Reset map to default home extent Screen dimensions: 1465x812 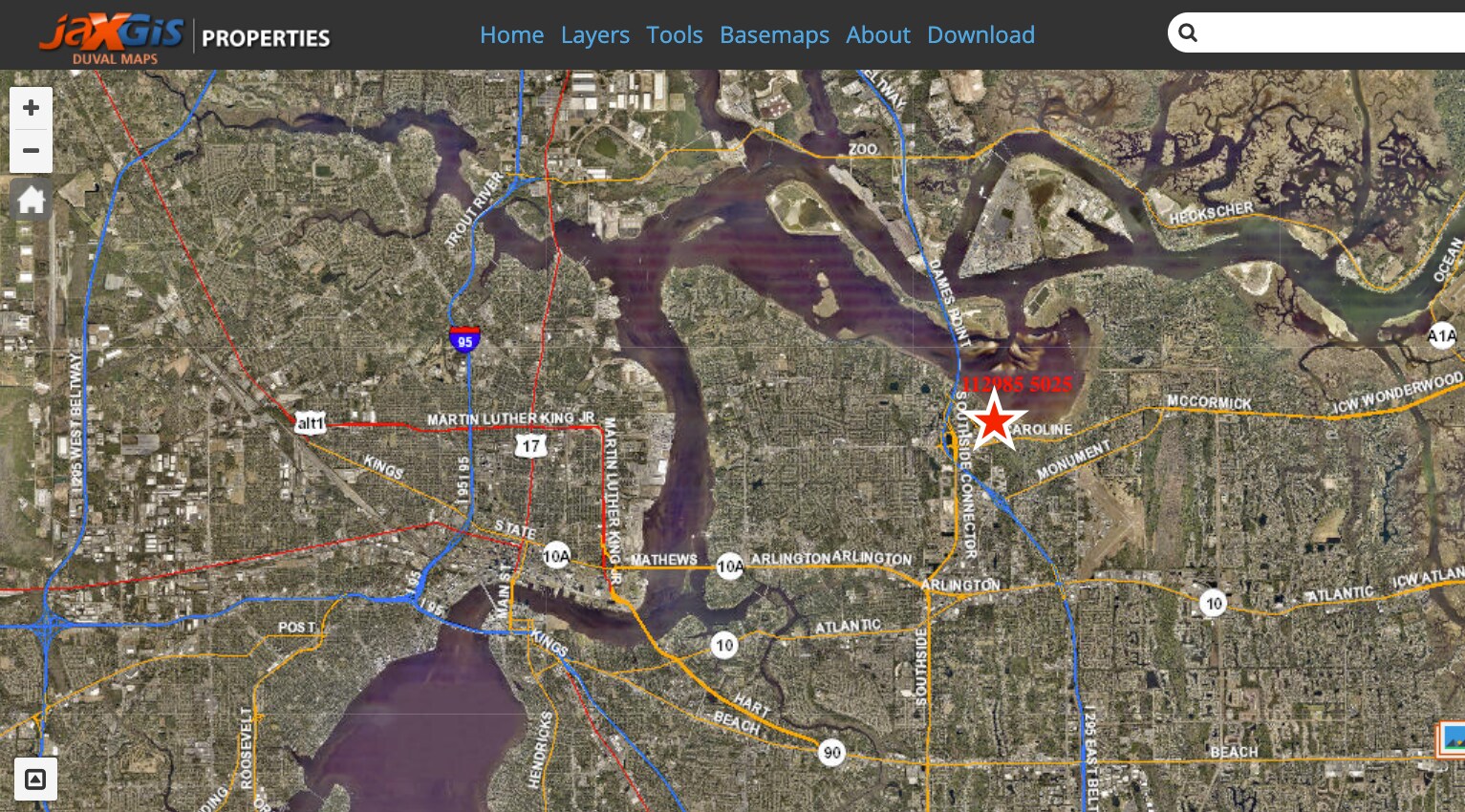31,201
